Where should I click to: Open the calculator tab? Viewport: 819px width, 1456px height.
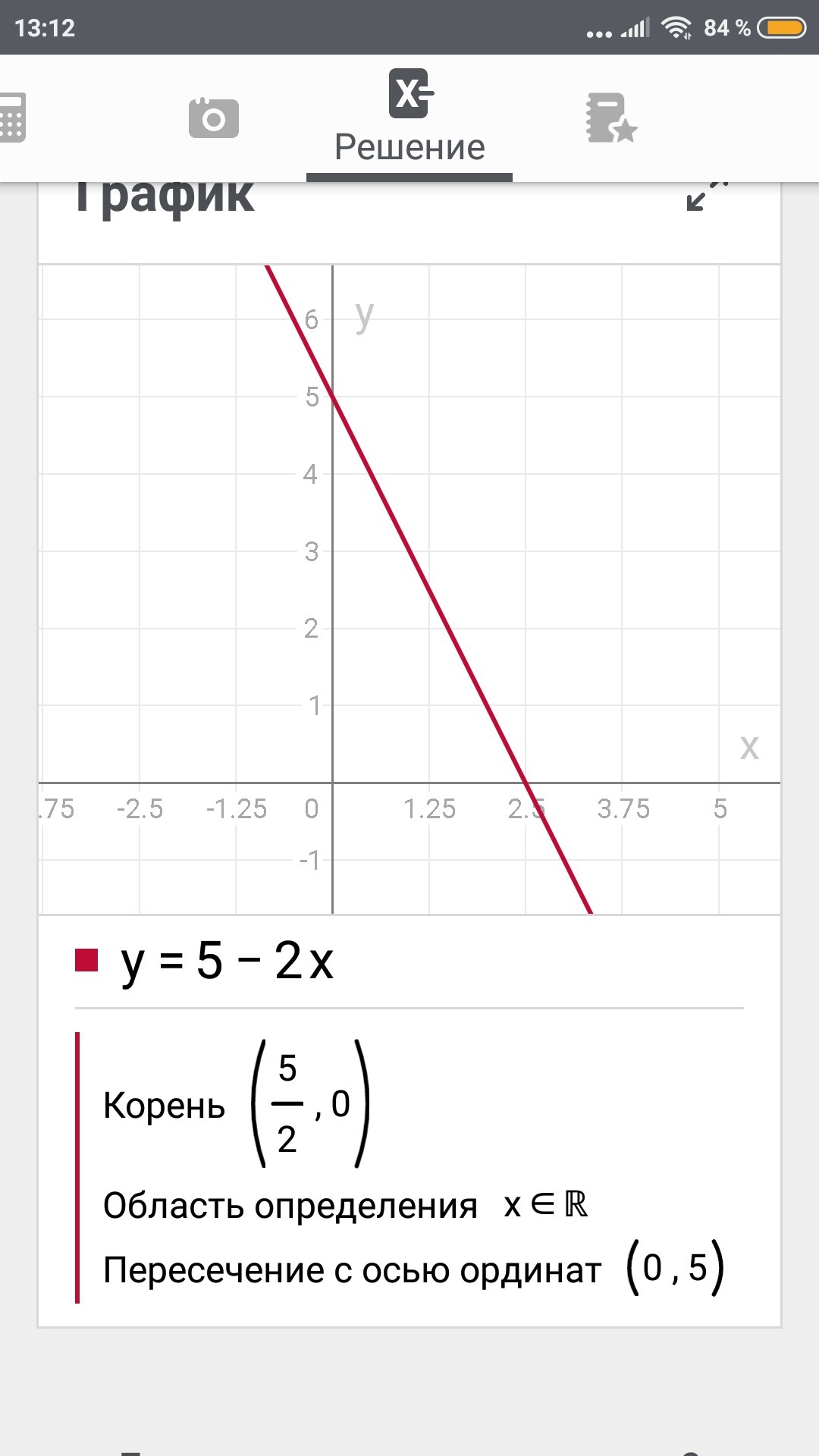coord(12,118)
